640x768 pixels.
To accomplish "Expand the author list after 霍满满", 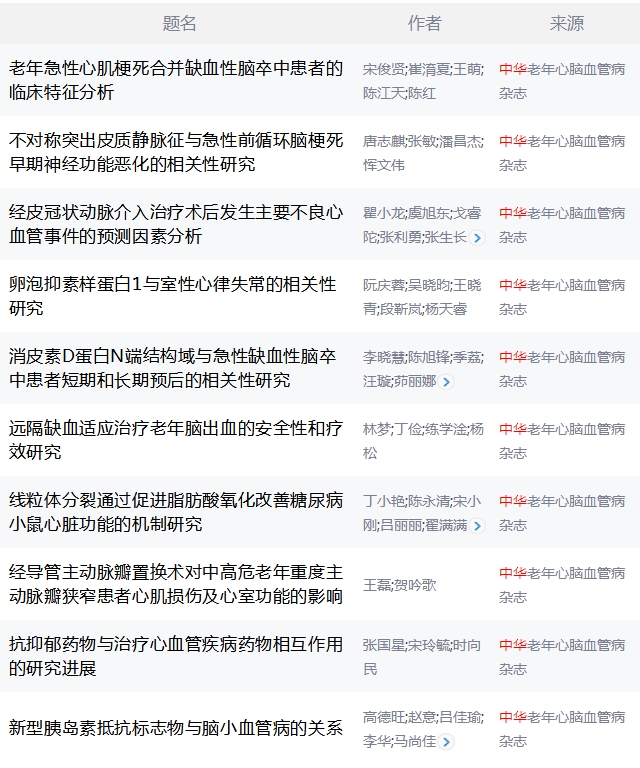I will pos(478,526).
